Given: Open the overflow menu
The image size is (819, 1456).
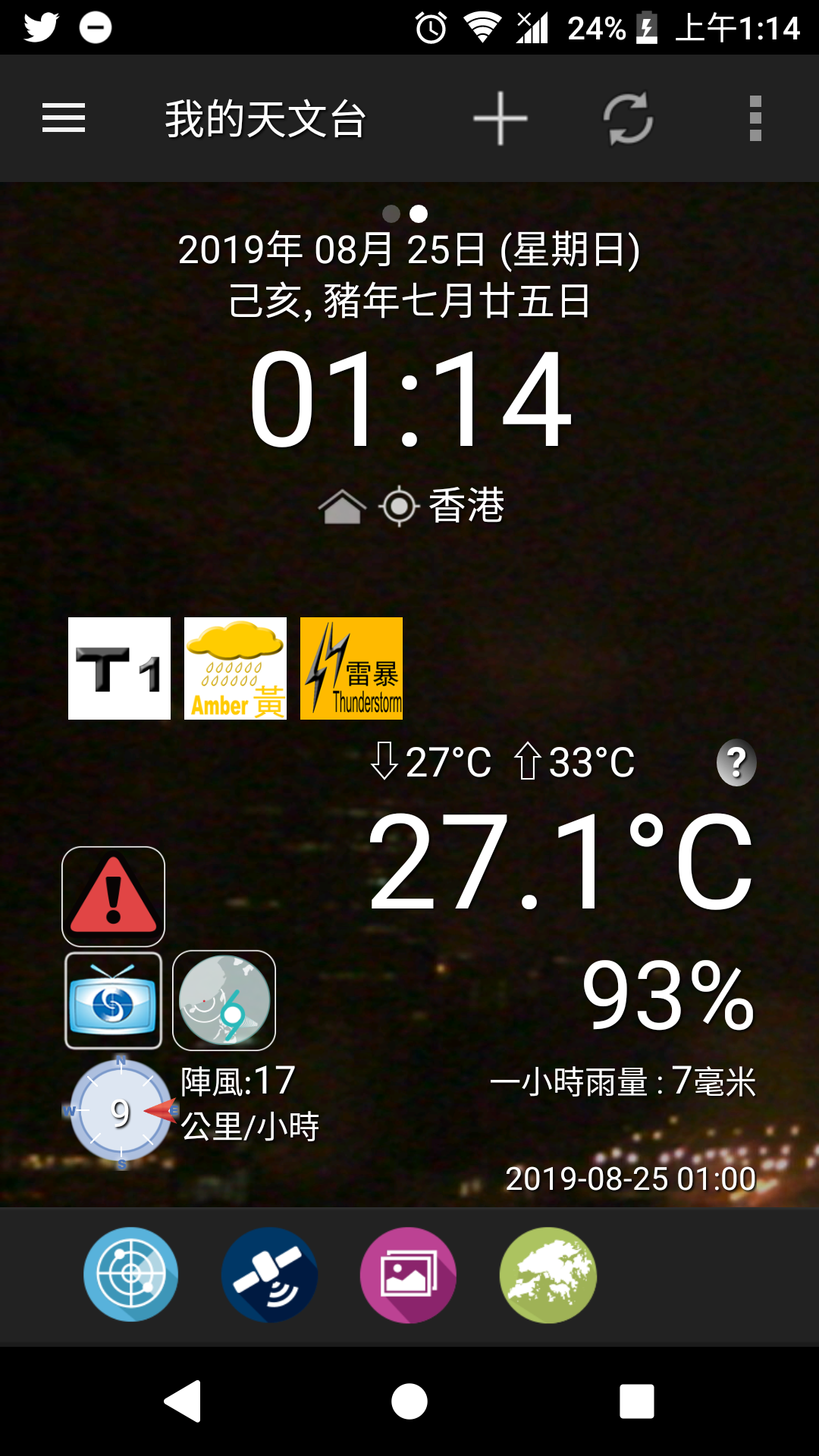Looking at the screenshot, I should tap(755, 118).
